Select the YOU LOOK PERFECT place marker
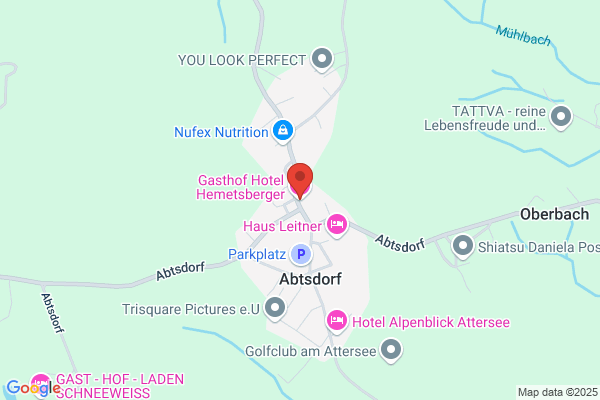 pos(322,59)
